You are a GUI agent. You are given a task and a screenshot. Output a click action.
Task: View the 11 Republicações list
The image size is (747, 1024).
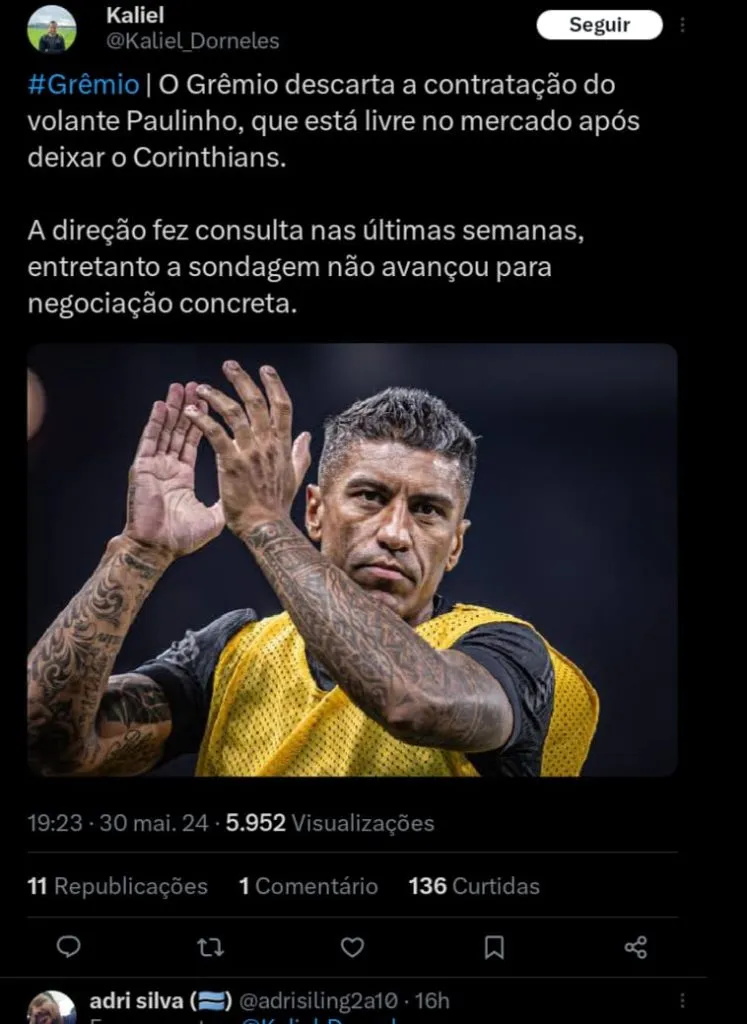[x=118, y=886]
